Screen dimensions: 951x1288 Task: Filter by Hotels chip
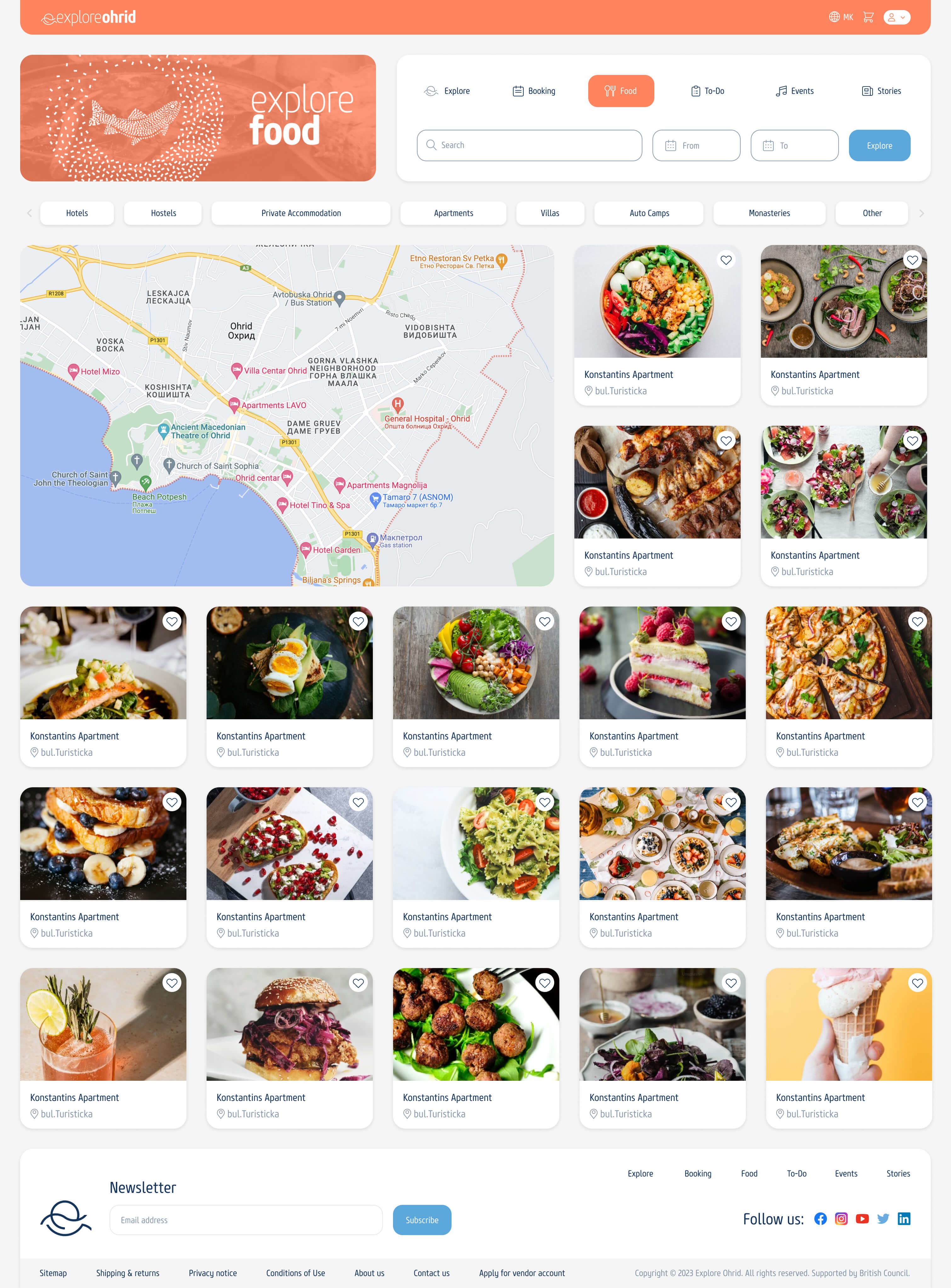point(77,213)
